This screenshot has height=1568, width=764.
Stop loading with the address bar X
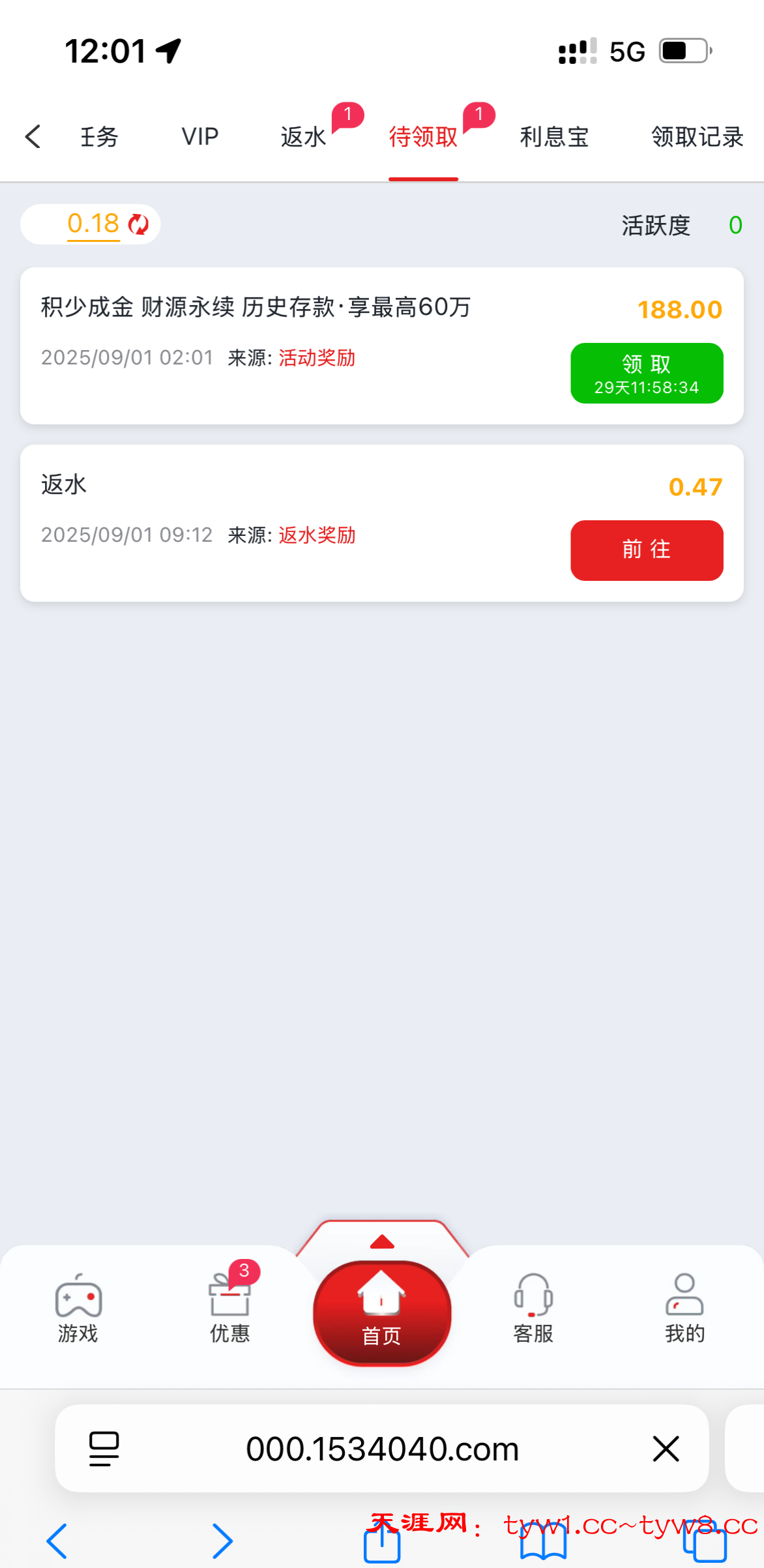tap(666, 1449)
